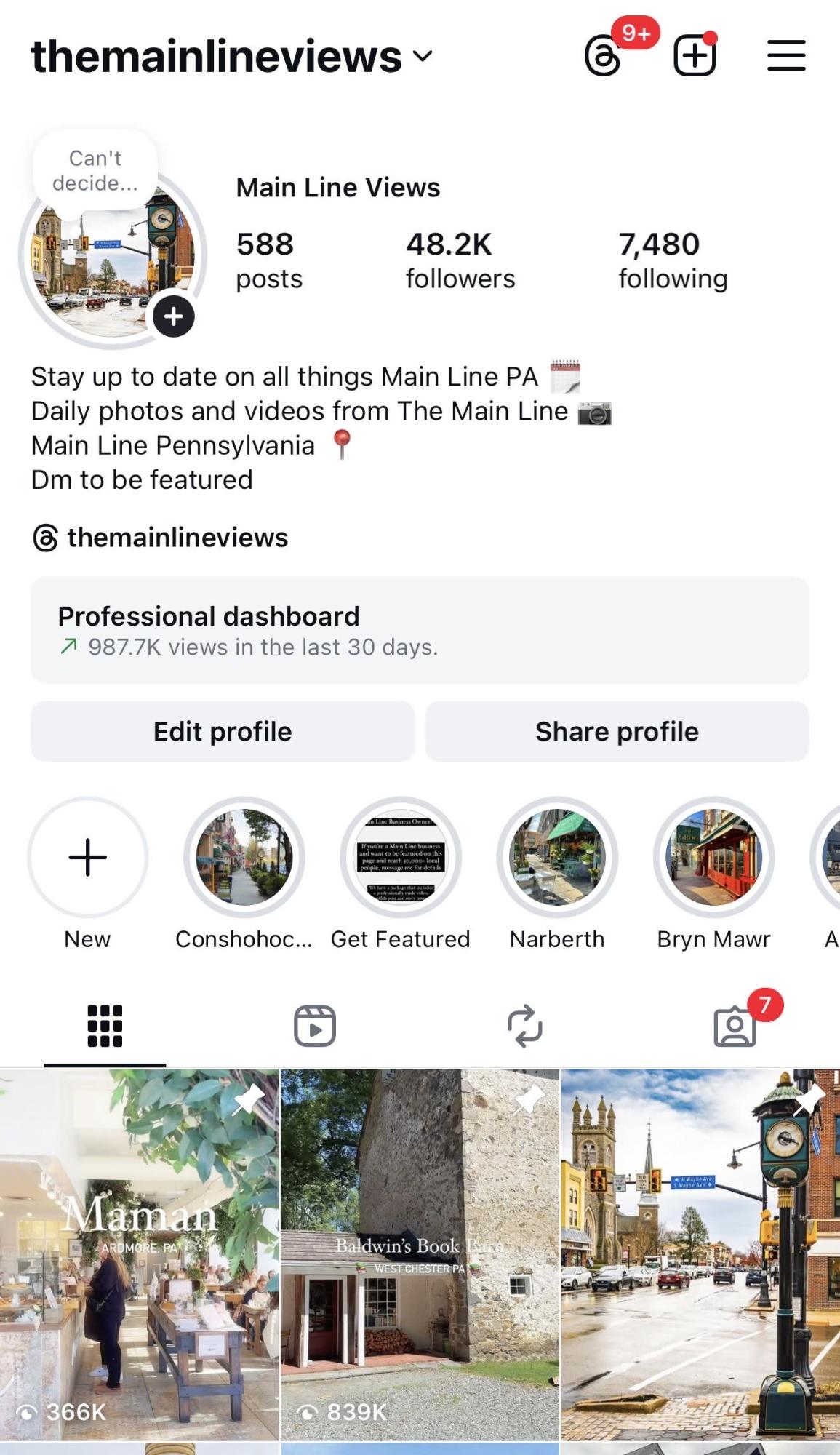Open the Get Featured highlight
This screenshot has height=1455, width=840.
(401, 857)
